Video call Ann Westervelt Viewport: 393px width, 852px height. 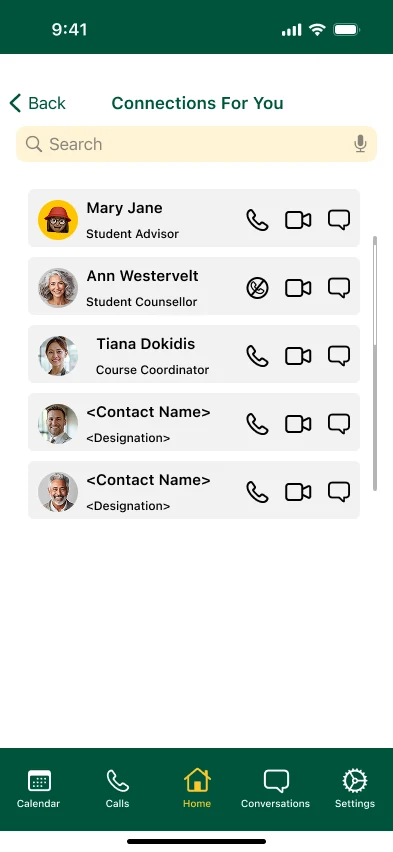point(298,288)
